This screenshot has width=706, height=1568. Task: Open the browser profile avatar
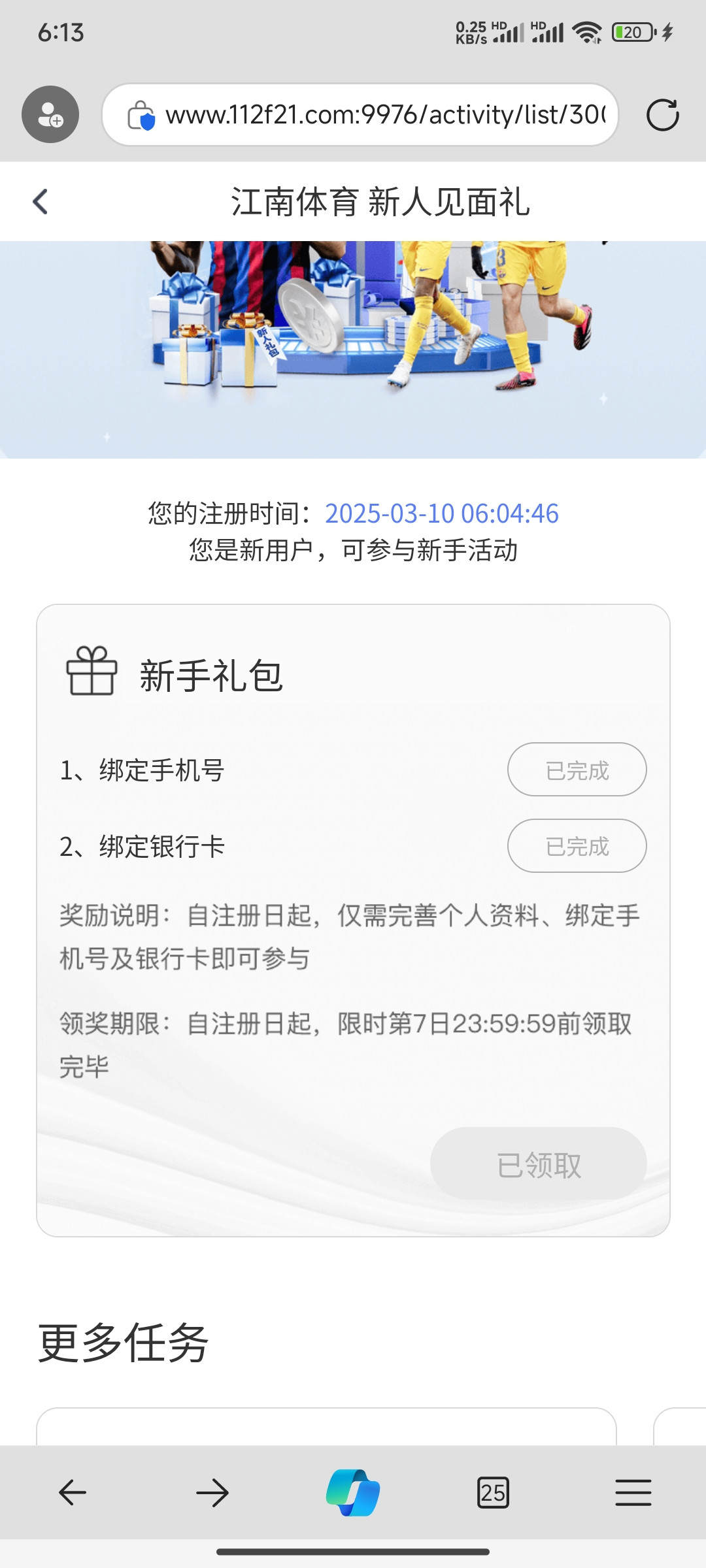pos(50,115)
